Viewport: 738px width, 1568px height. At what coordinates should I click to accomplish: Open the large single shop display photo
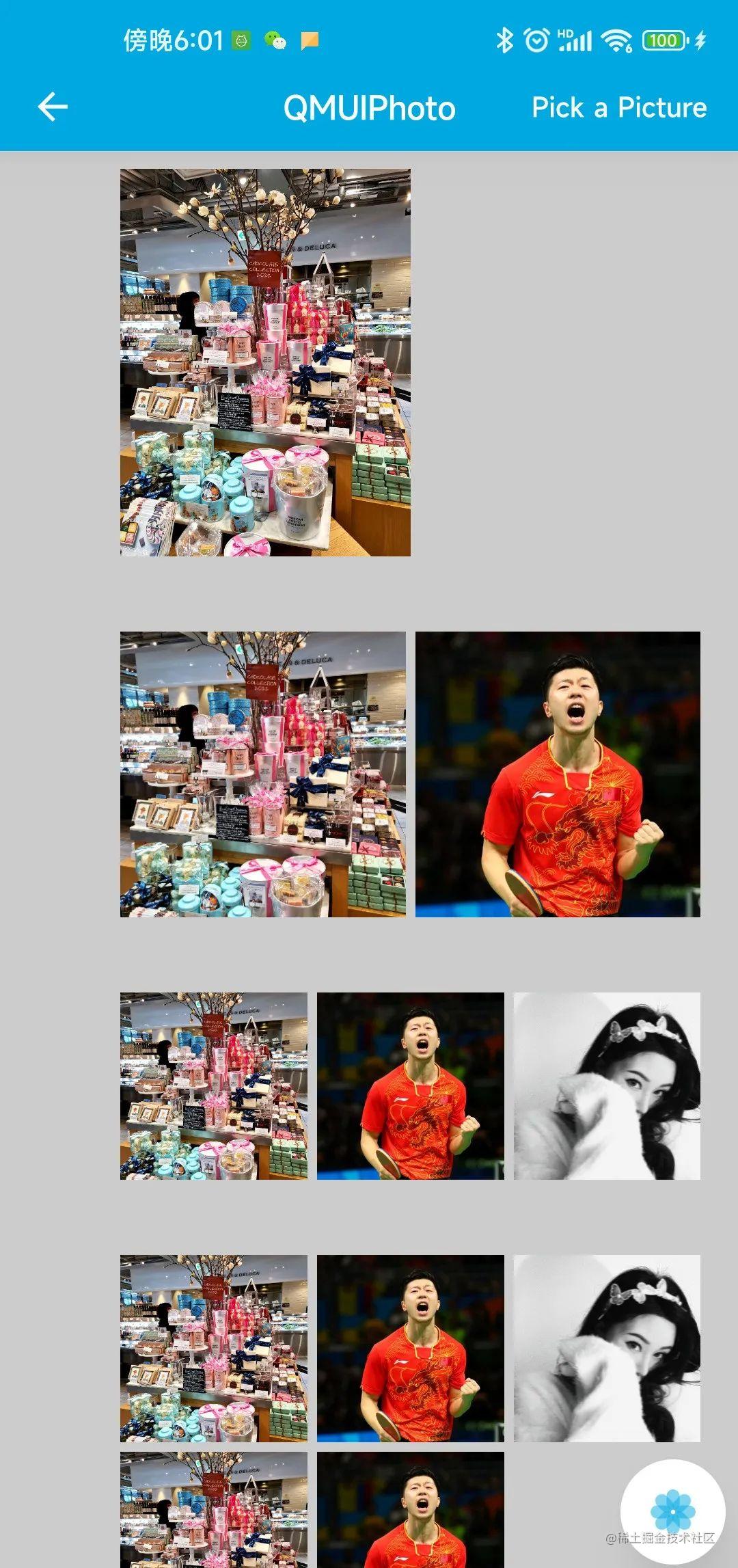click(265, 362)
